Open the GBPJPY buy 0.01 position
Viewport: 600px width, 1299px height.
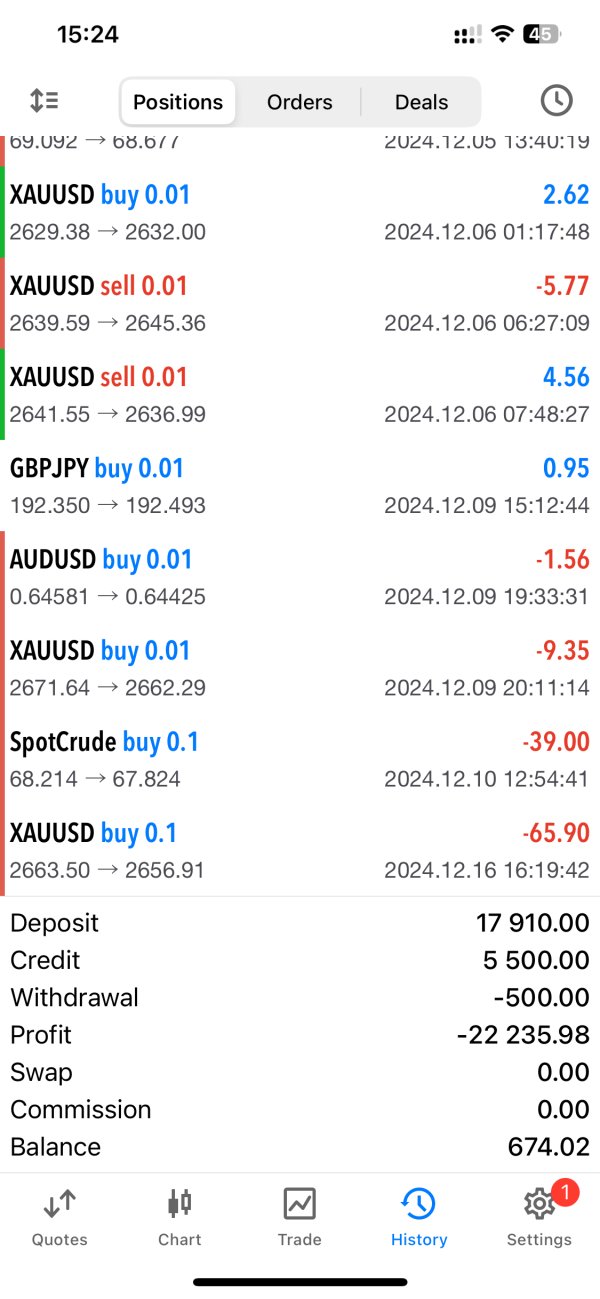coord(300,486)
